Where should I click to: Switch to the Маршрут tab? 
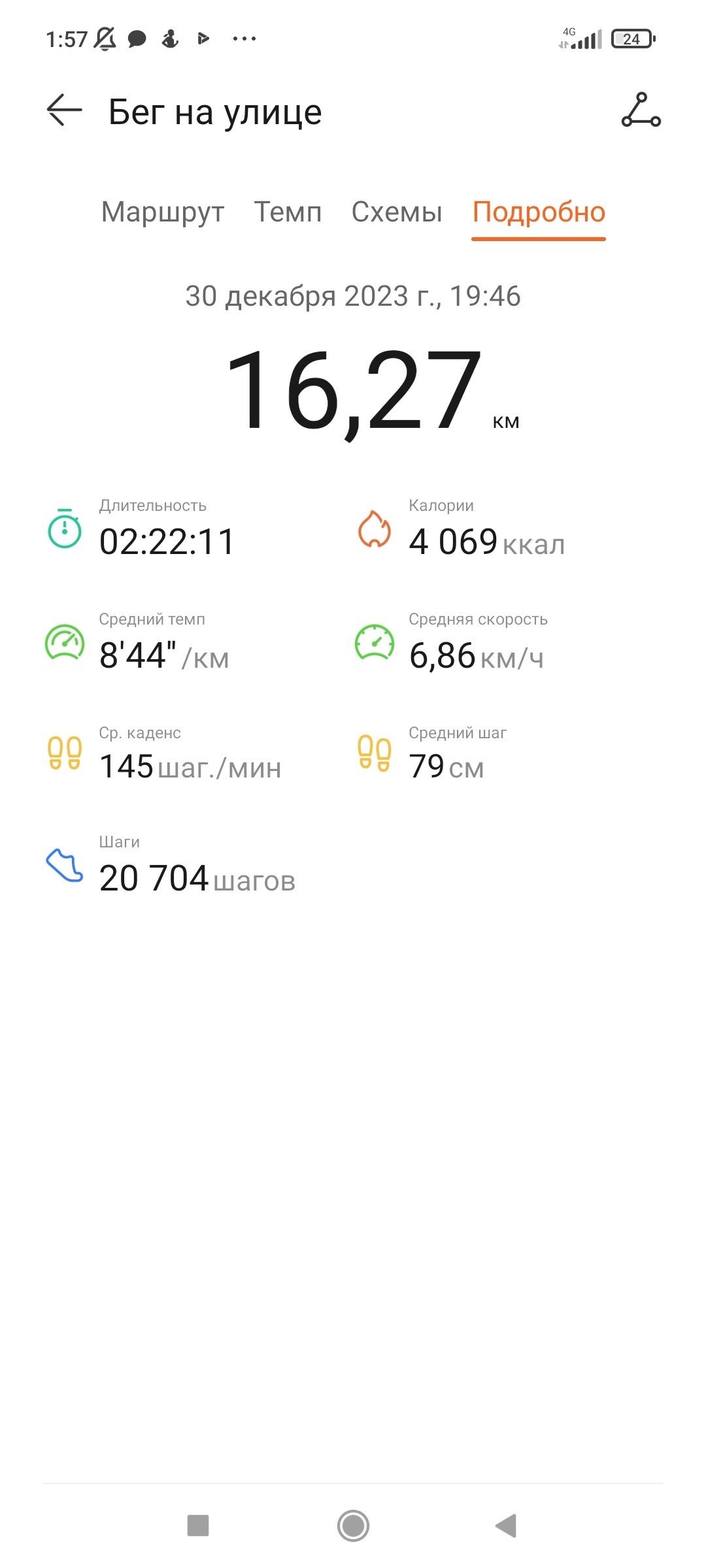coord(163,212)
